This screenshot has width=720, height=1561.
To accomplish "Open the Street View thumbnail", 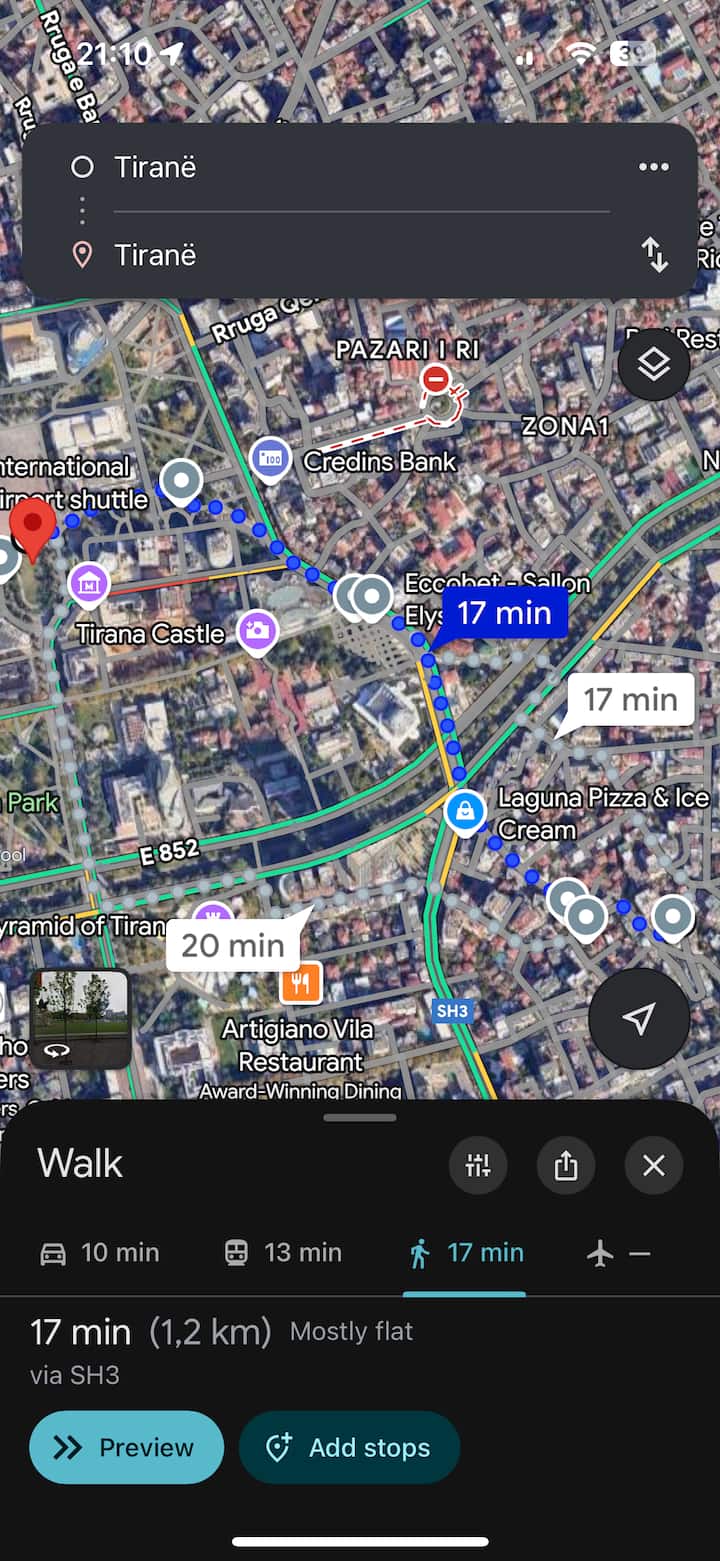I will click(x=80, y=1019).
